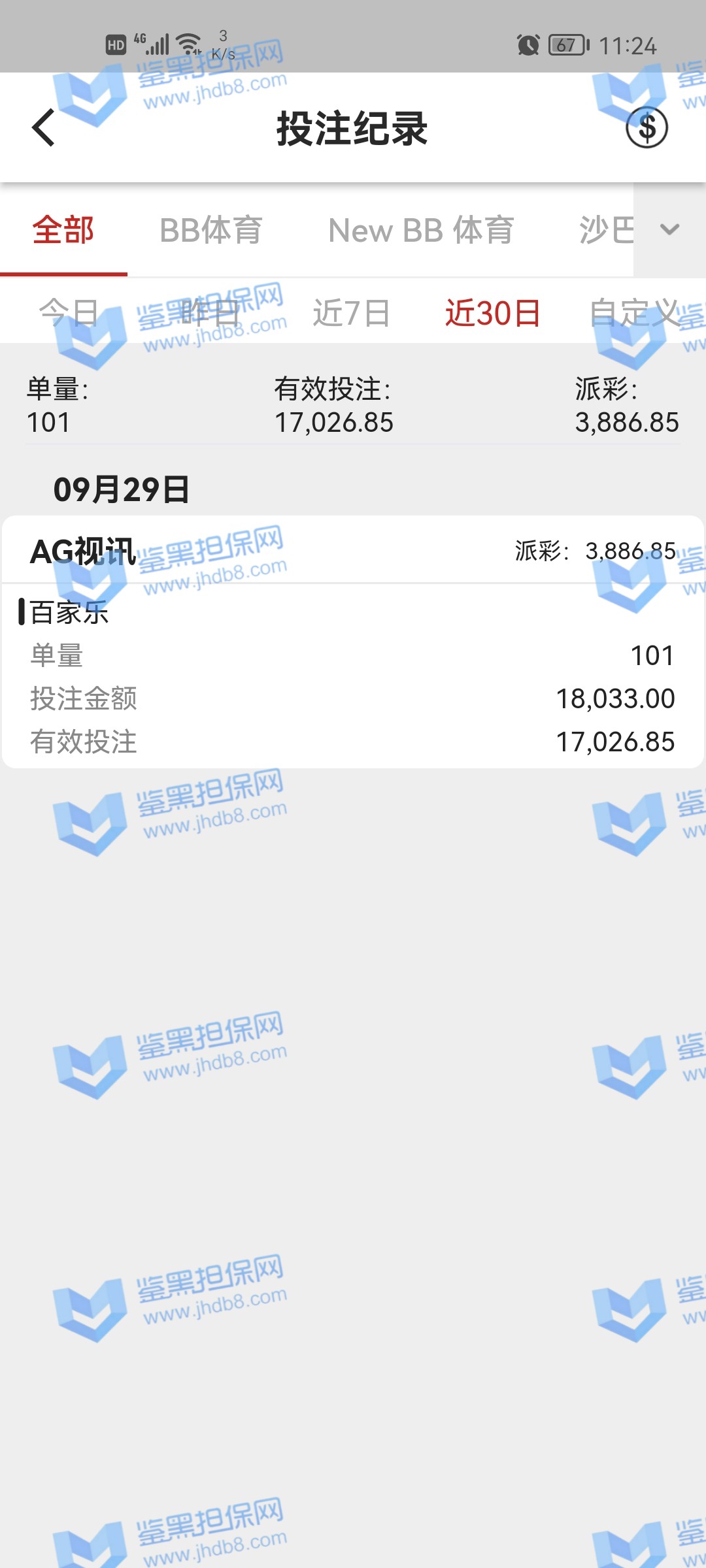Viewport: 706px width, 1568px height.
Task: Switch to the New BB 体育 tab
Action: pyautogui.click(x=421, y=230)
